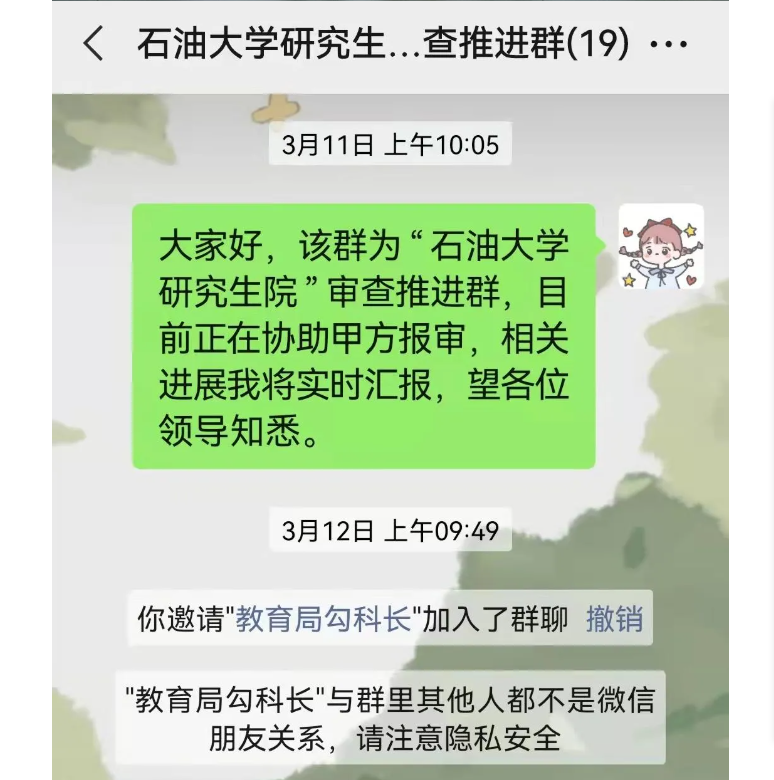This screenshot has height=780, width=774.
Task: Go back from the group chat
Action: click(x=93, y=44)
